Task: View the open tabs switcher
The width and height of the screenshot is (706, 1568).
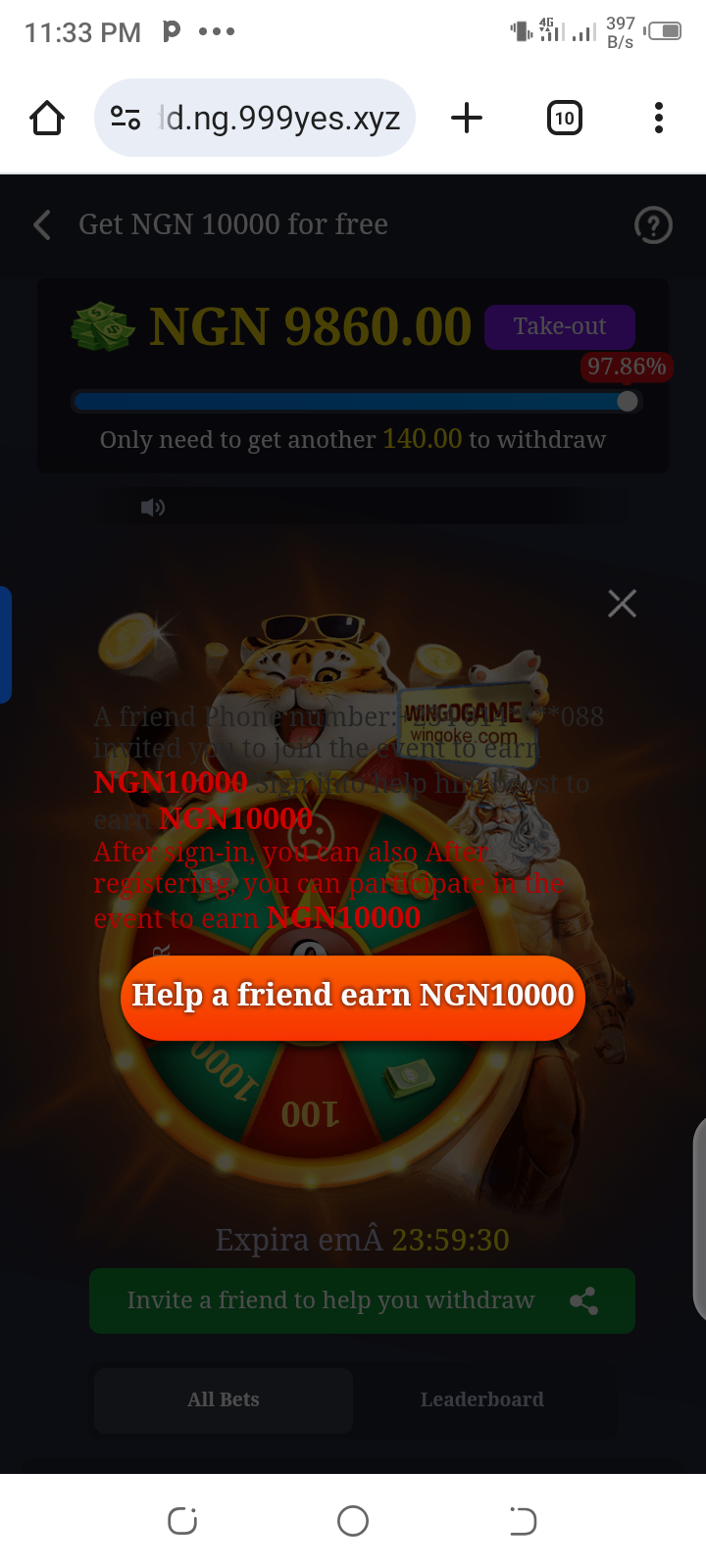Action: pyautogui.click(x=564, y=119)
